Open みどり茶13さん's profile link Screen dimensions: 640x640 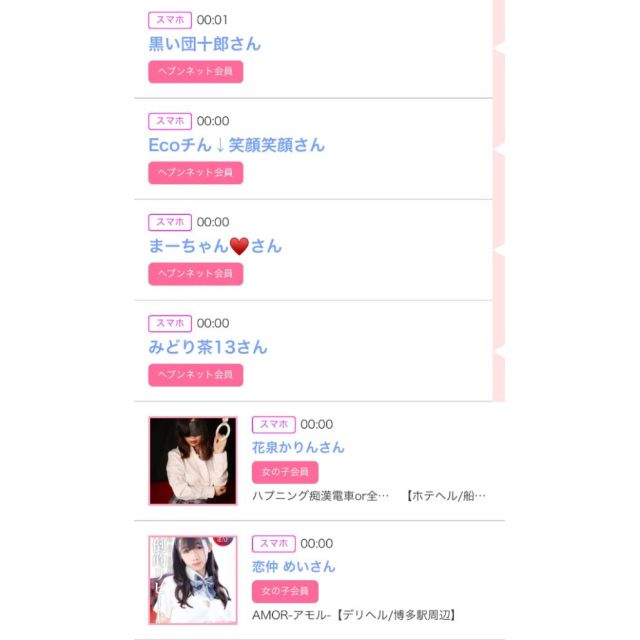[x=208, y=347]
